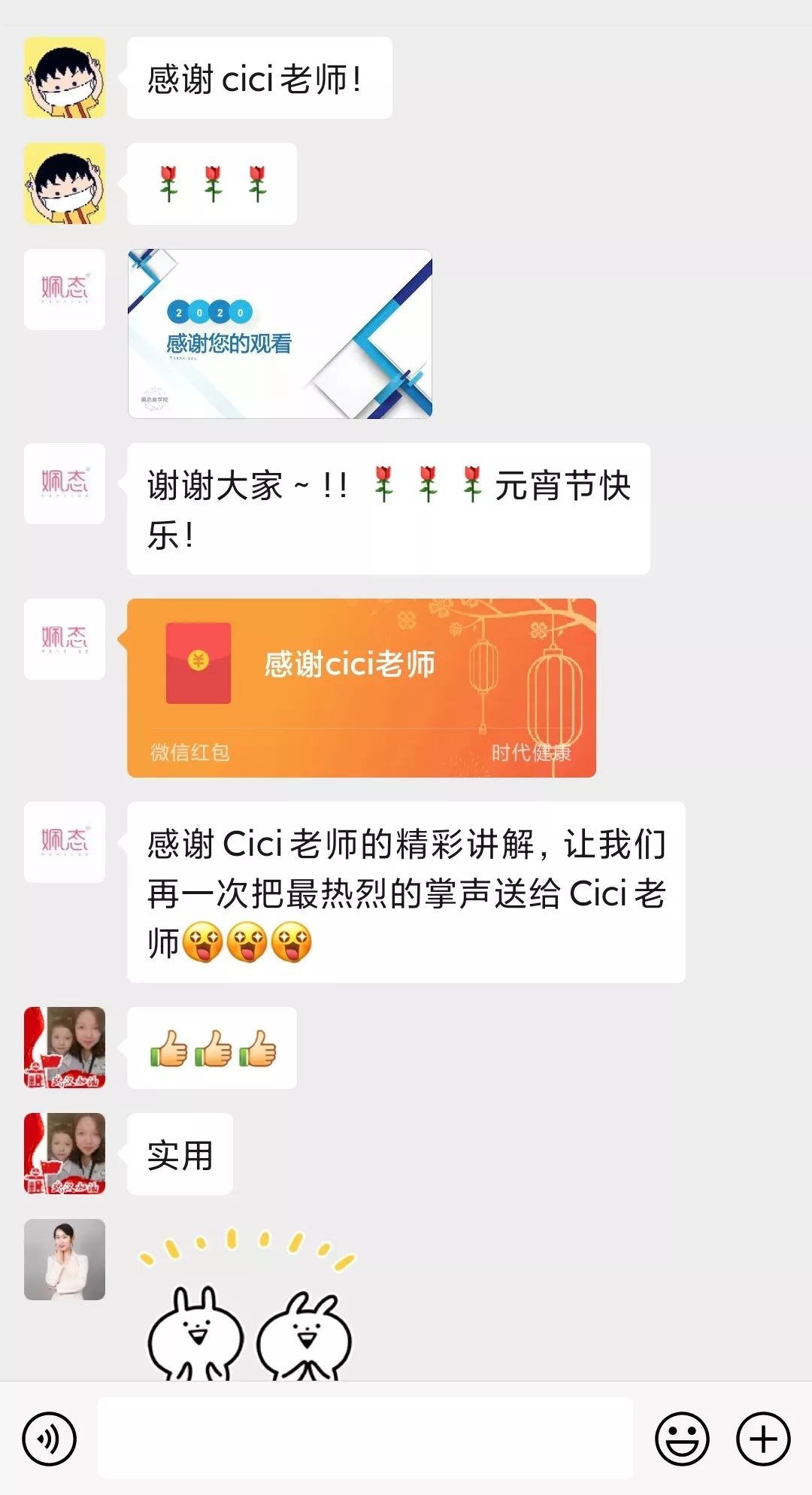View the 感谢您的观看 slide image

[280, 334]
